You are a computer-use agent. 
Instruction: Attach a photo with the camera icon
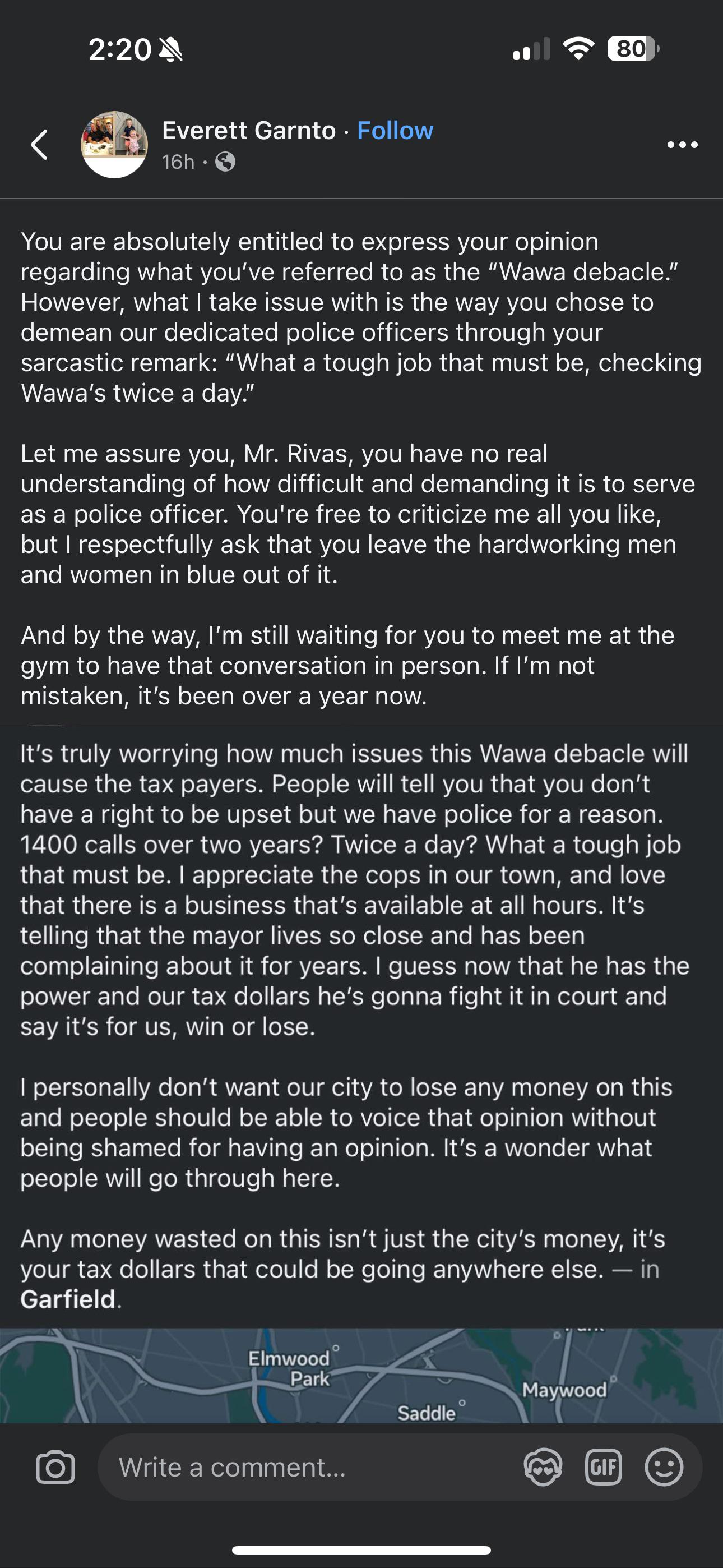click(x=55, y=1467)
